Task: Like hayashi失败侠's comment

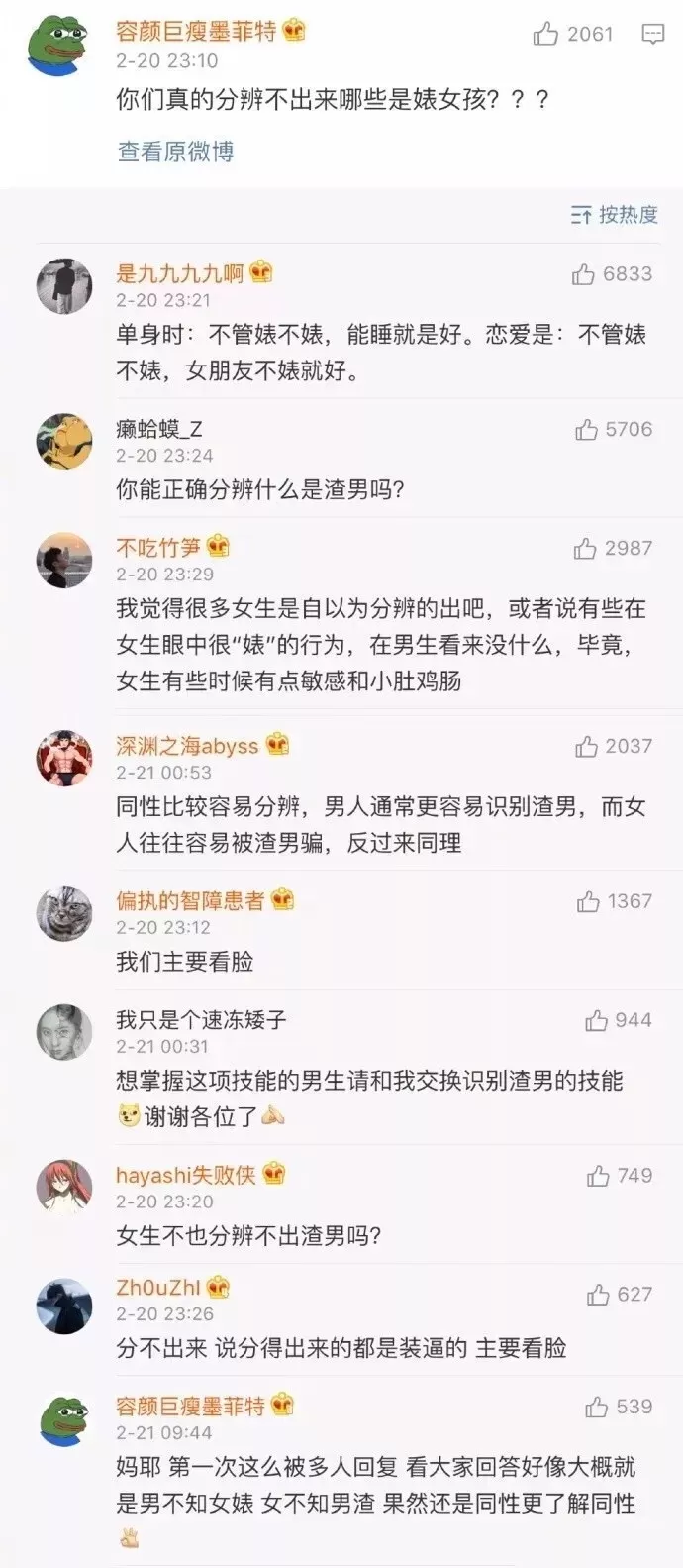Action: pyautogui.click(x=598, y=1176)
